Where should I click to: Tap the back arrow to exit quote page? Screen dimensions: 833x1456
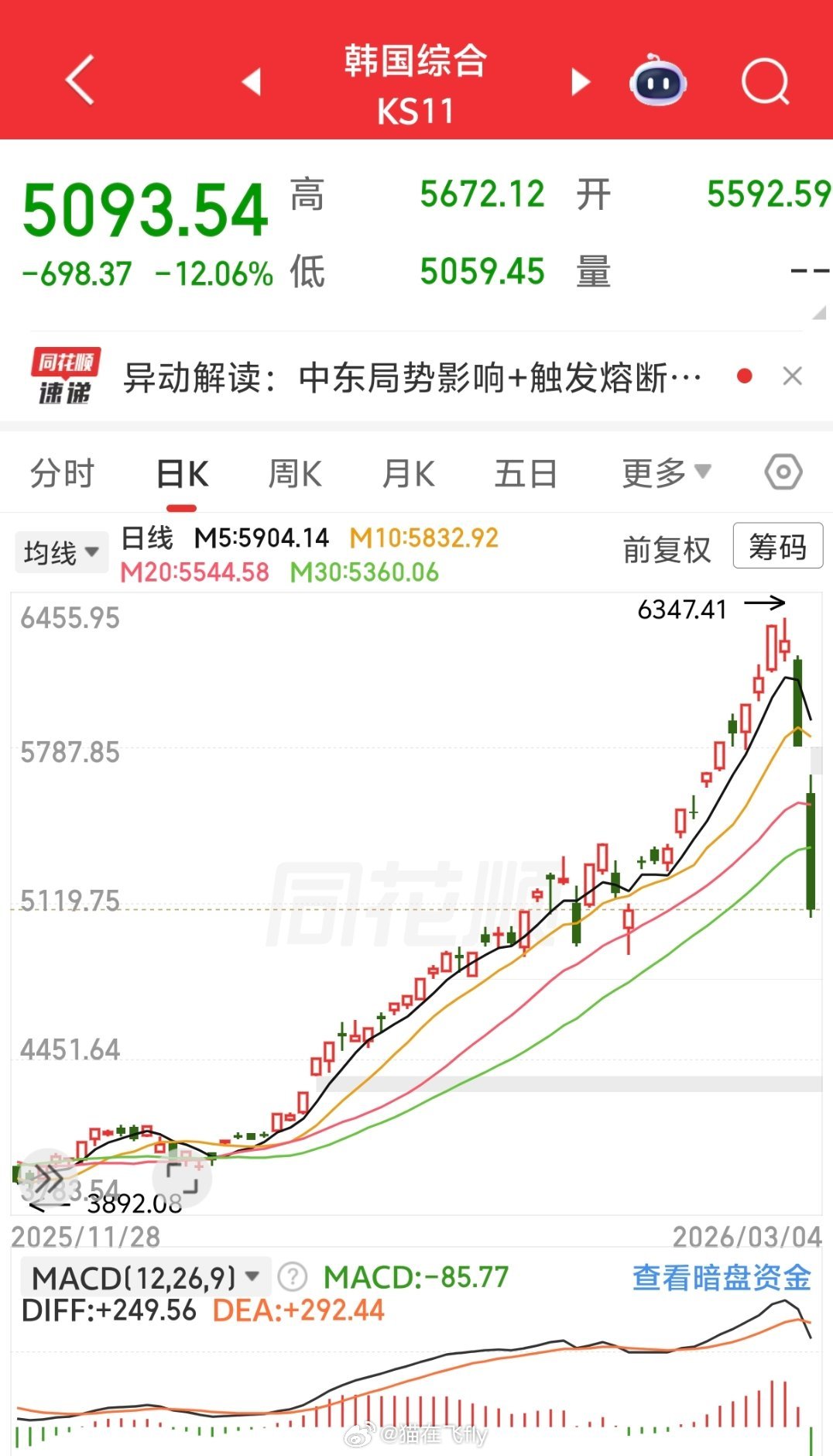[x=77, y=81]
